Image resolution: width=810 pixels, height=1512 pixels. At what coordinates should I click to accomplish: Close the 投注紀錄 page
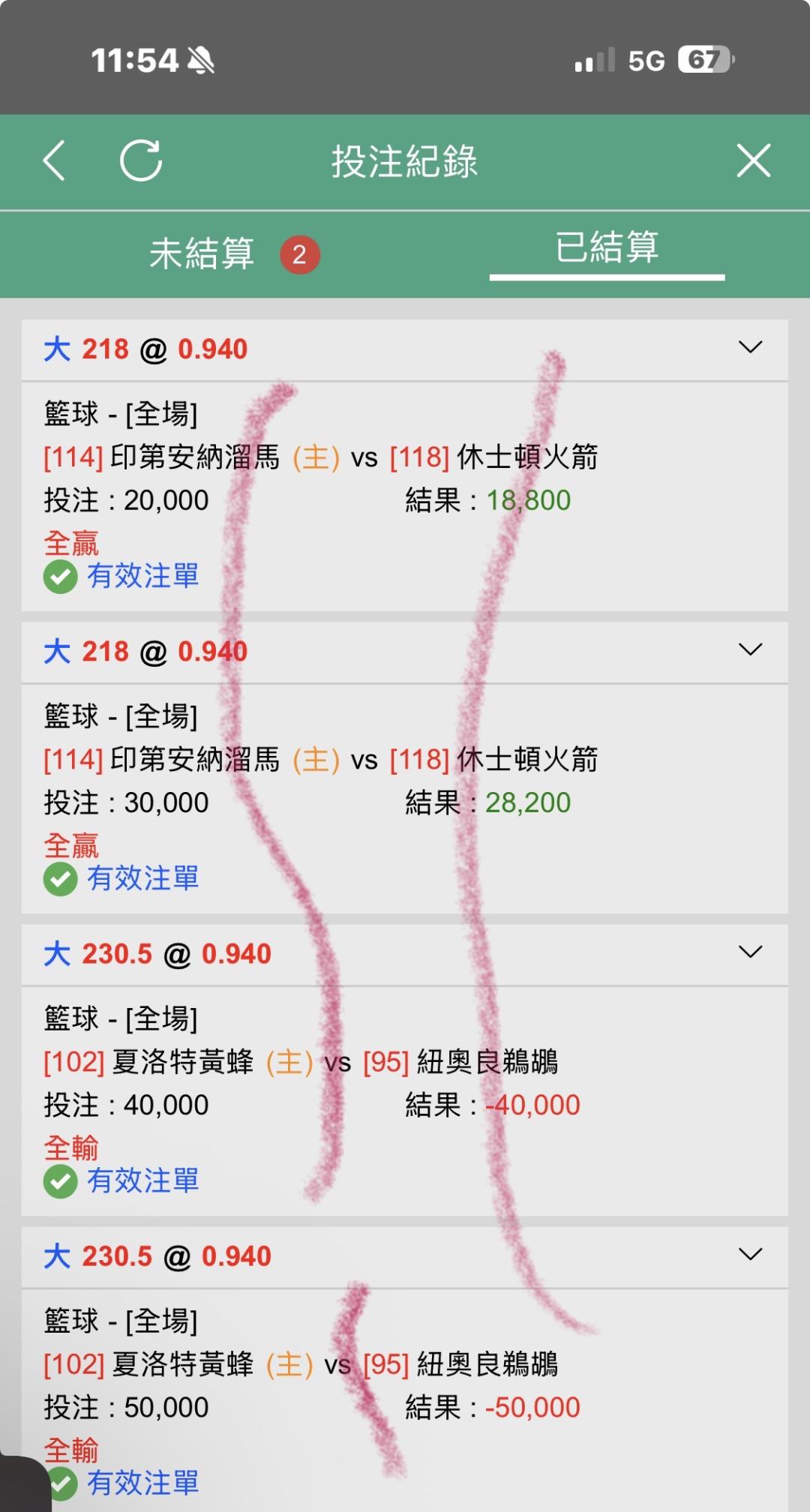[753, 160]
